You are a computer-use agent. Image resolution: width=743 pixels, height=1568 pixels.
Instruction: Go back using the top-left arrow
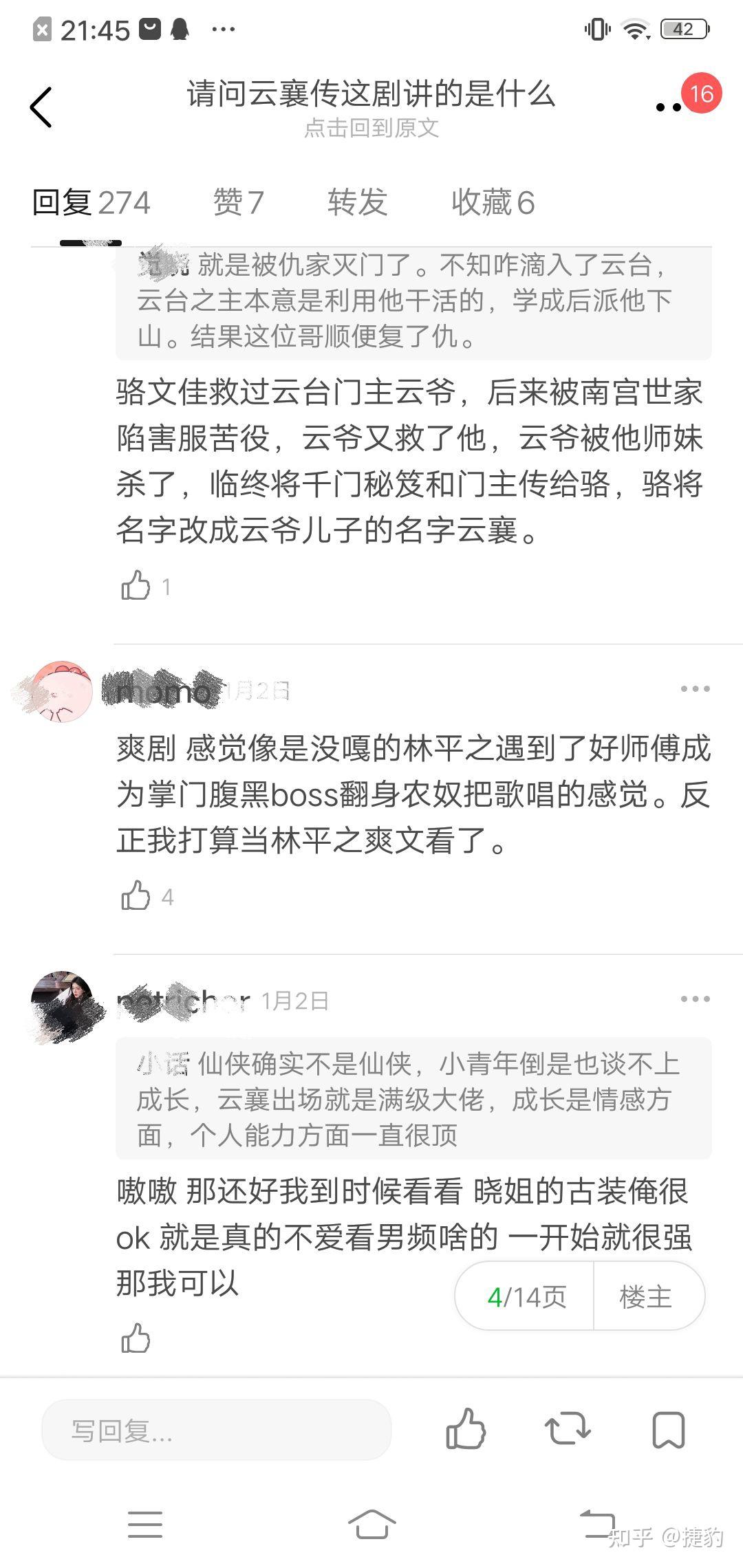click(41, 107)
